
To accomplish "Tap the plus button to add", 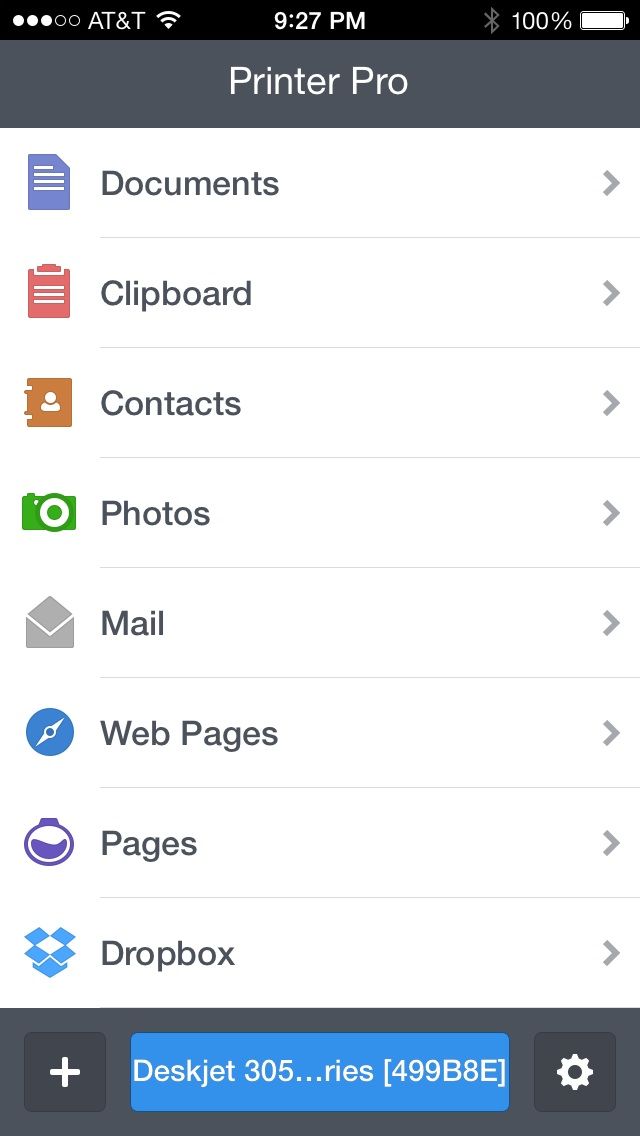I will point(65,1072).
